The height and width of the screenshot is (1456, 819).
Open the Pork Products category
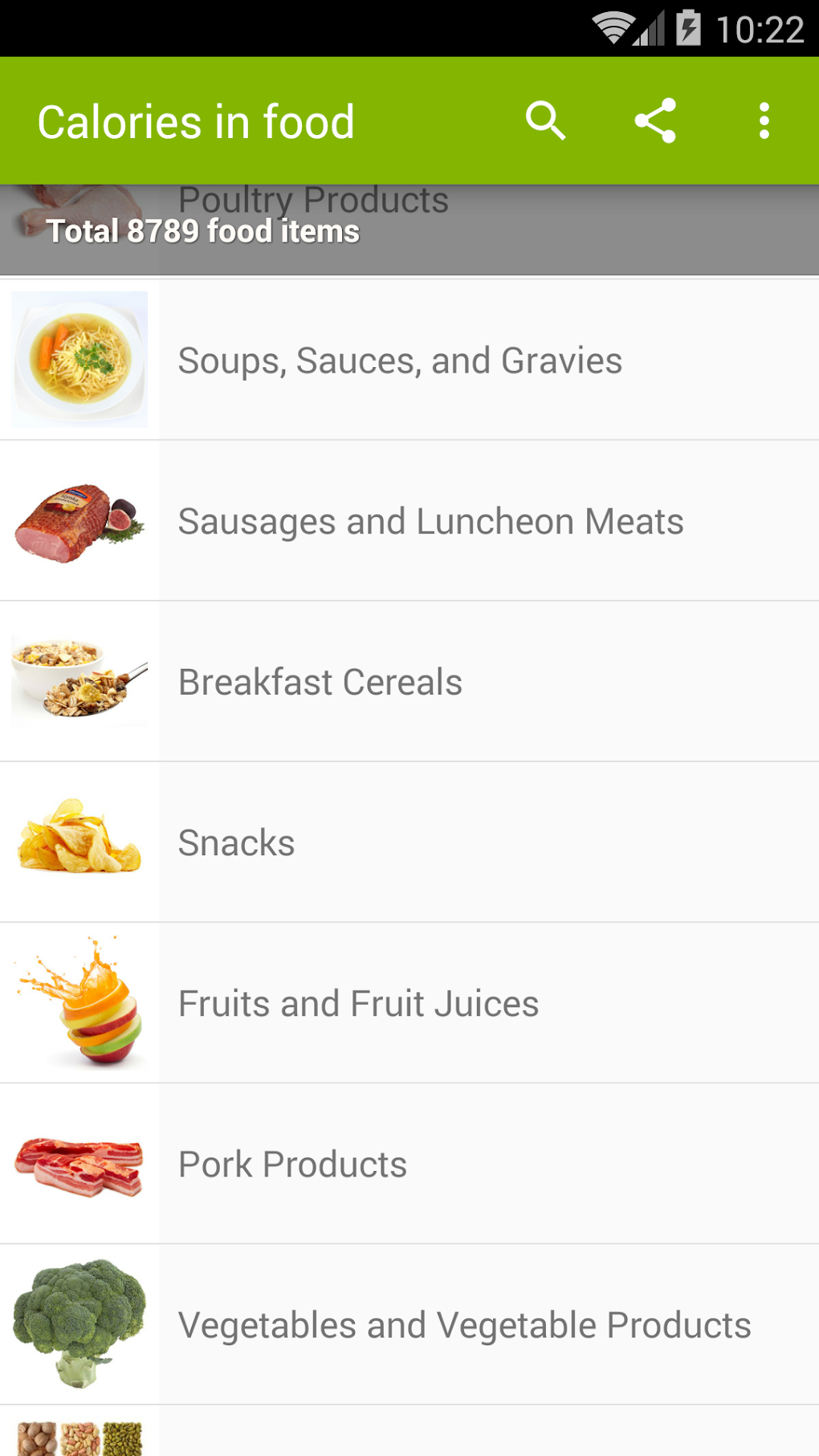pos(409,1164)
